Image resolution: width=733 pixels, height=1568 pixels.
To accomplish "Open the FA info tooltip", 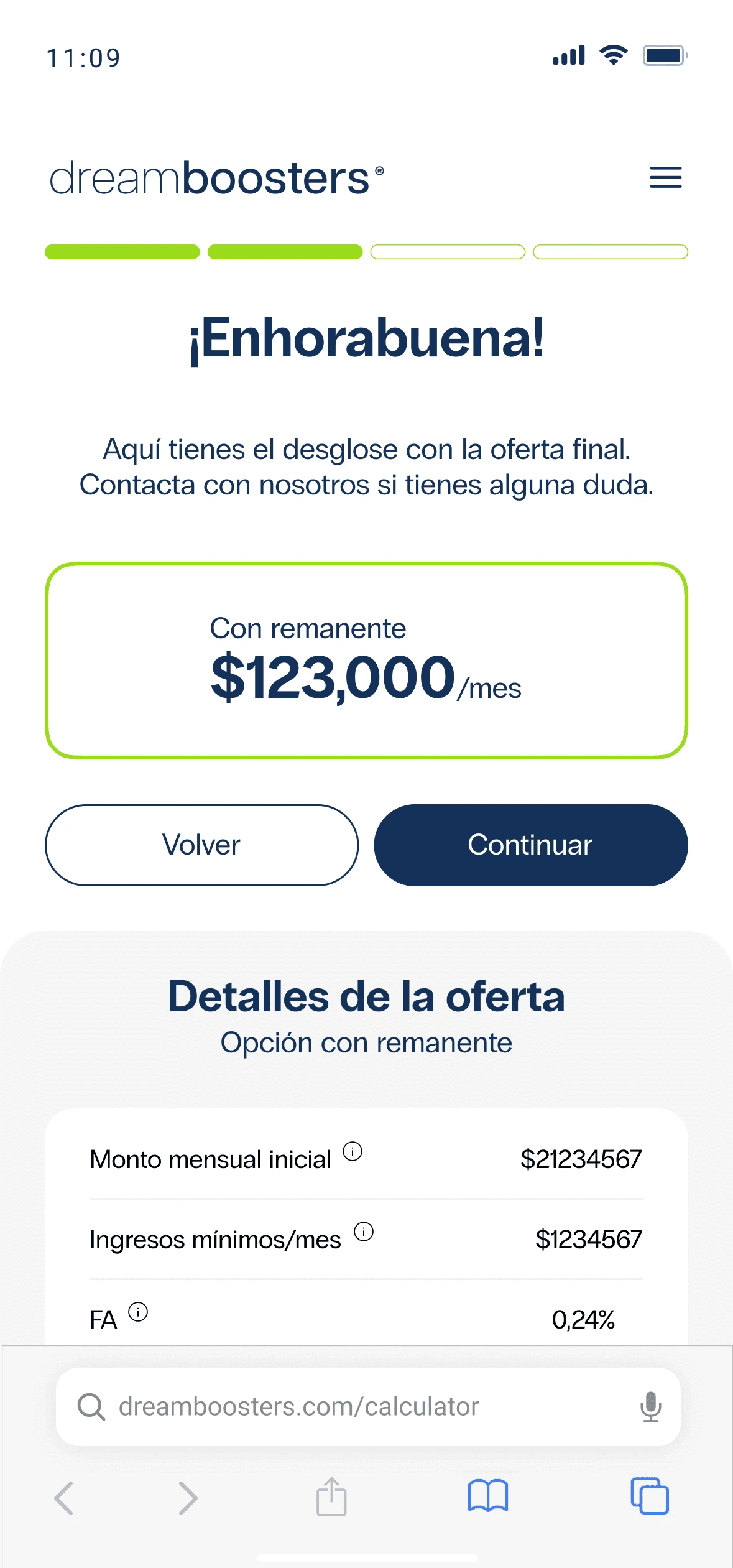I will (x=138, y=1312).
